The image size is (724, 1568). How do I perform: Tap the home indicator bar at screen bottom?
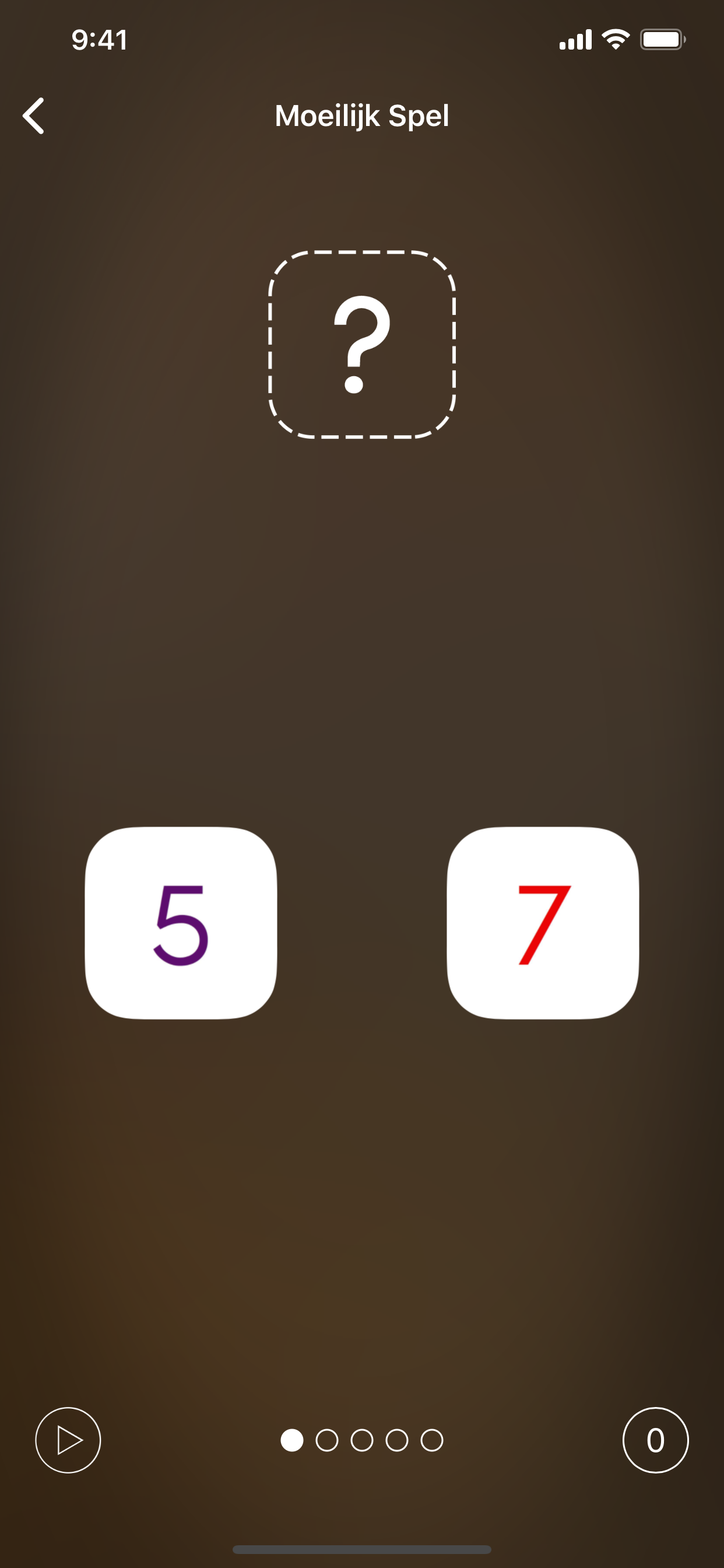click(x=362, y=1549)
